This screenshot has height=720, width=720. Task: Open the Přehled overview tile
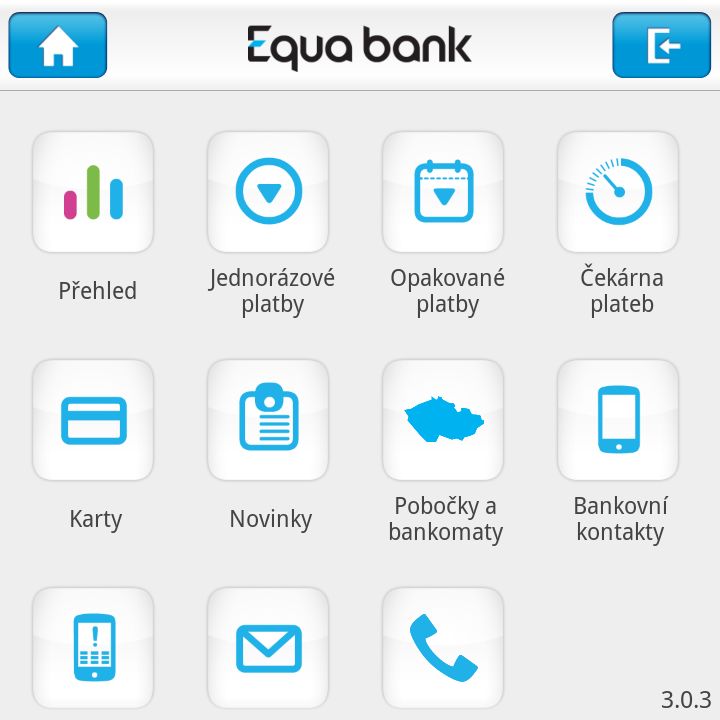click(93, 192)
